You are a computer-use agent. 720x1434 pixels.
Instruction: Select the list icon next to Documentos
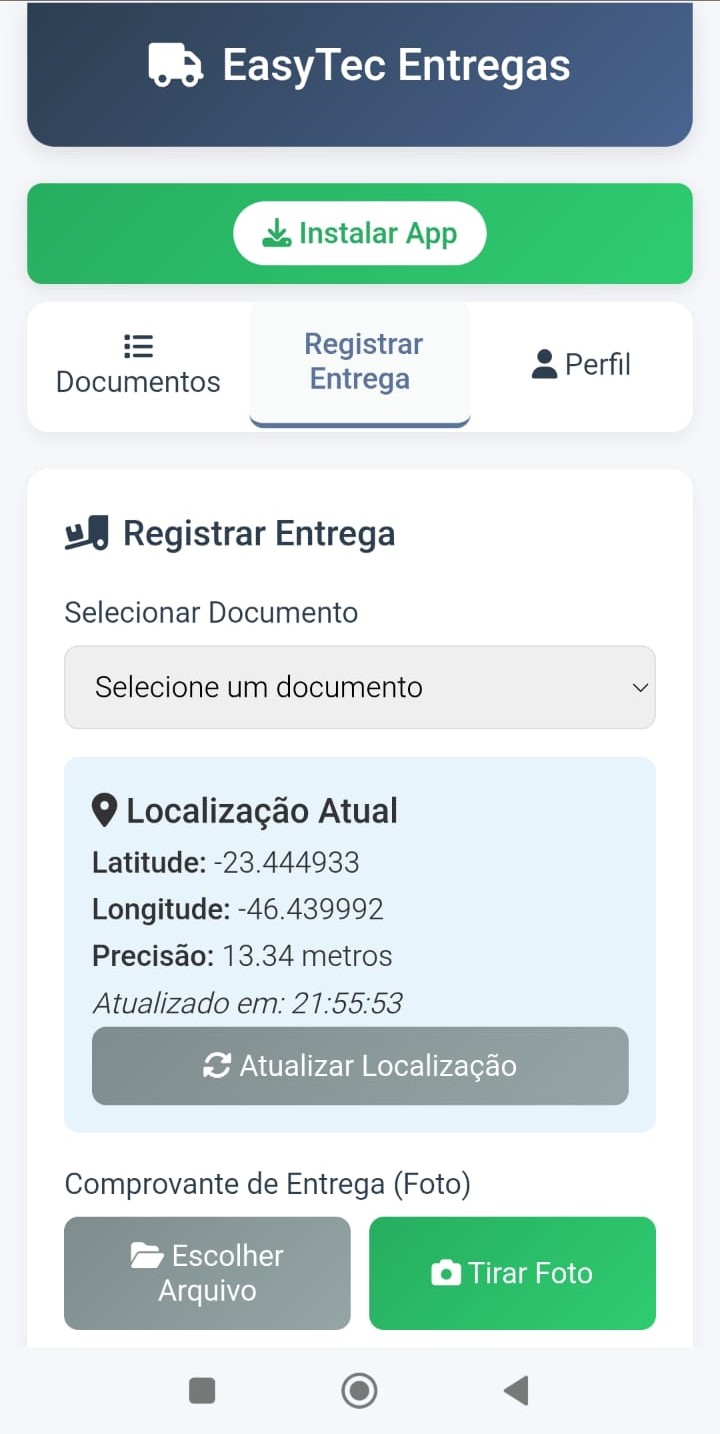(x=138, y=344)
